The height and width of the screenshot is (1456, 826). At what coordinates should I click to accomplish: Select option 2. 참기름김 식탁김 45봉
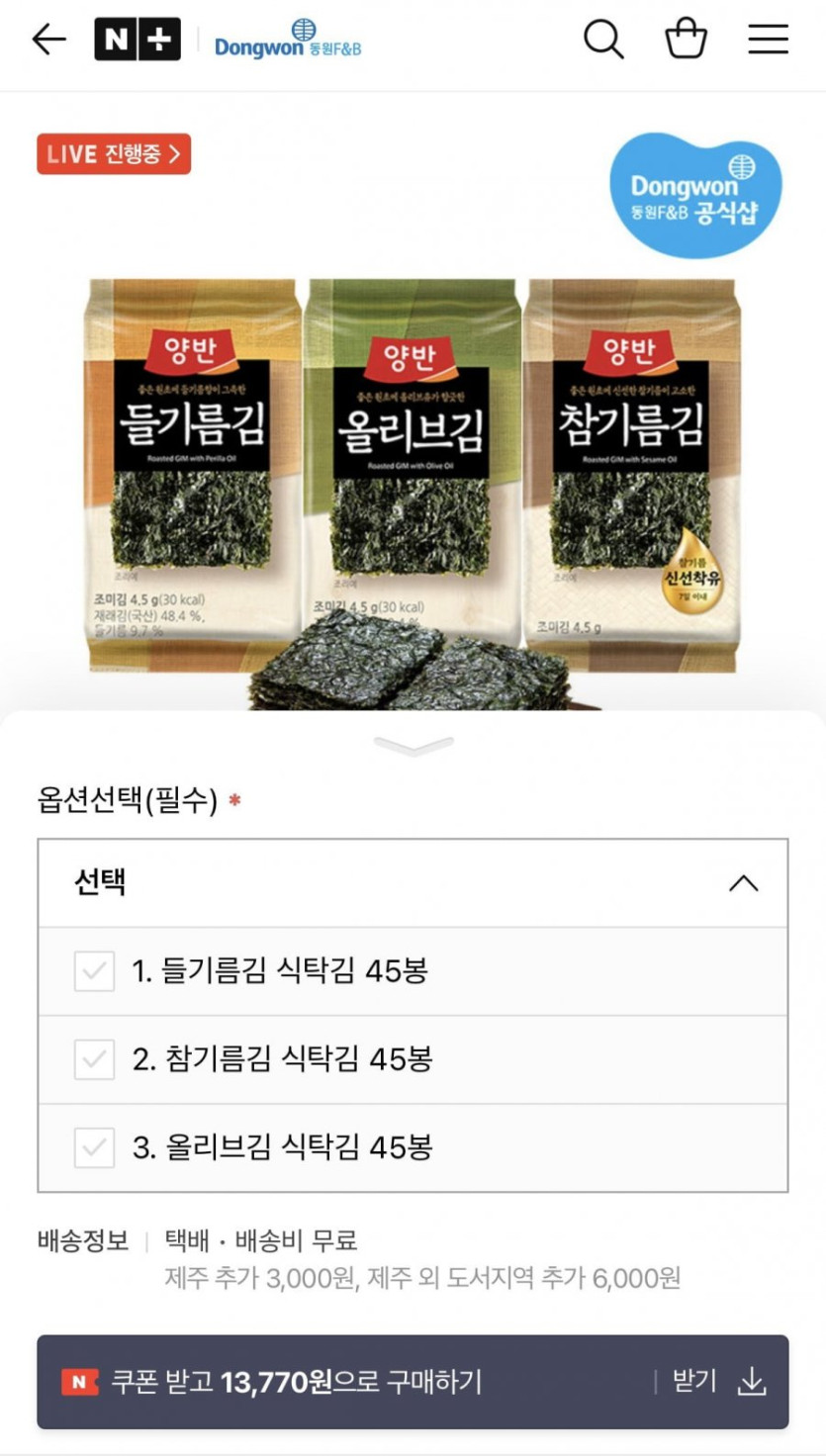click(413, 1059)
